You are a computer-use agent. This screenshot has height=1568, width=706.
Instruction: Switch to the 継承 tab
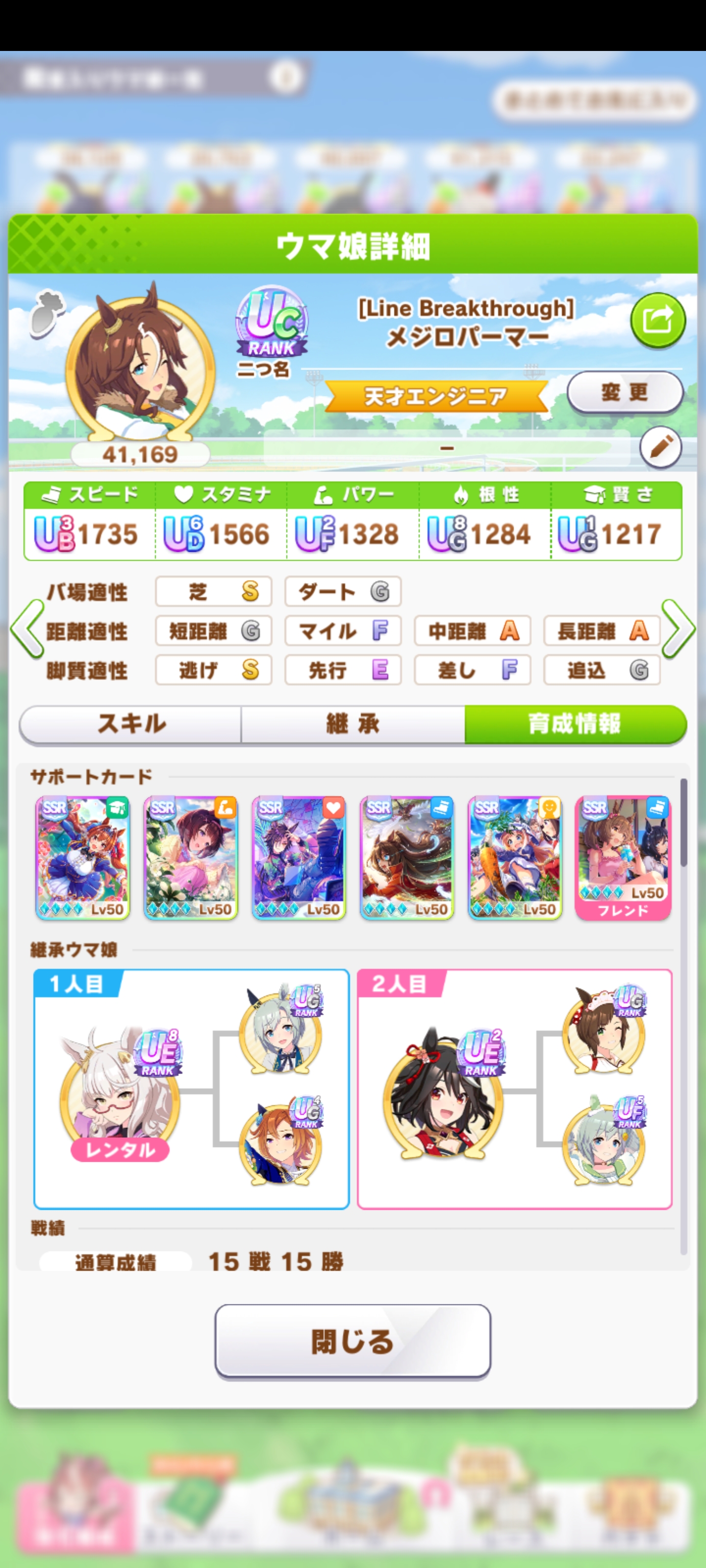pyautogui.click(x=353, y=724)
